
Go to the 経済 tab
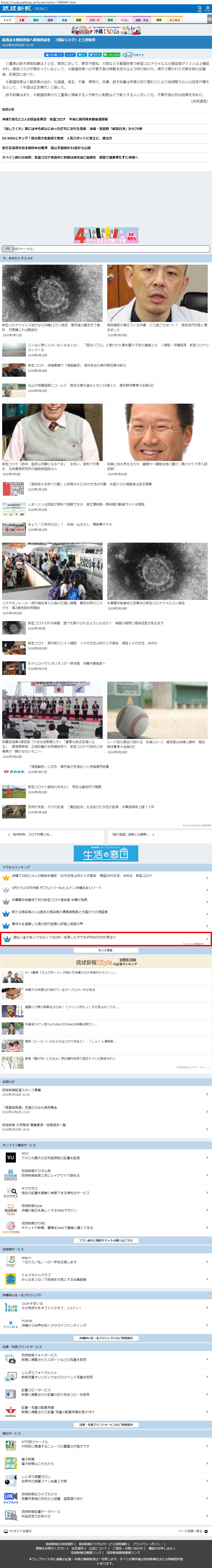[x=50, y=20]
